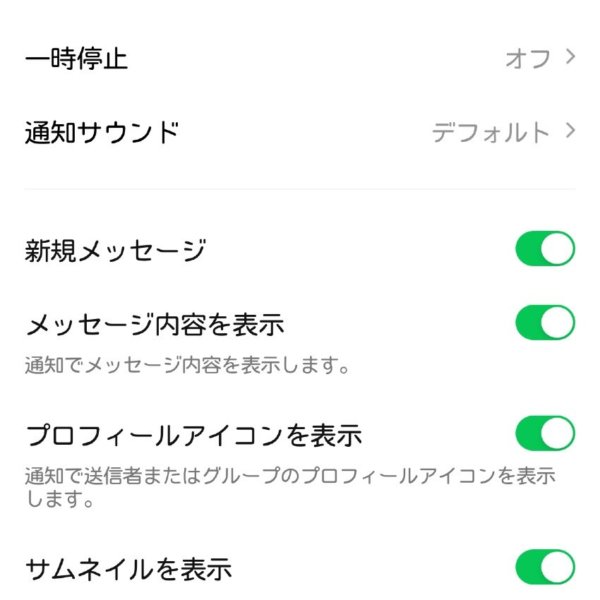The width and height of the screenshot is (600, 600).
Task: Disable メッセージ内容を表示 toggle
Action: click(545, 323)
